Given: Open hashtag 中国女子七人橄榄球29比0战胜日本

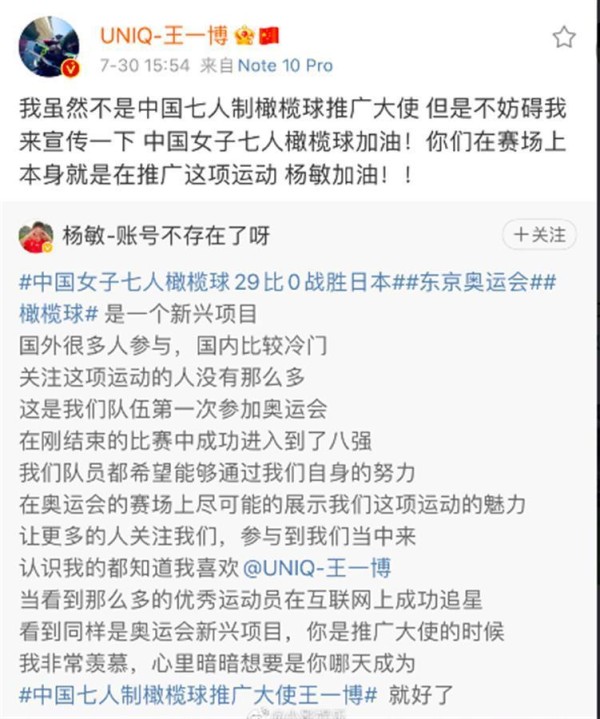Looking at the screenshot, I should [204, 282].
